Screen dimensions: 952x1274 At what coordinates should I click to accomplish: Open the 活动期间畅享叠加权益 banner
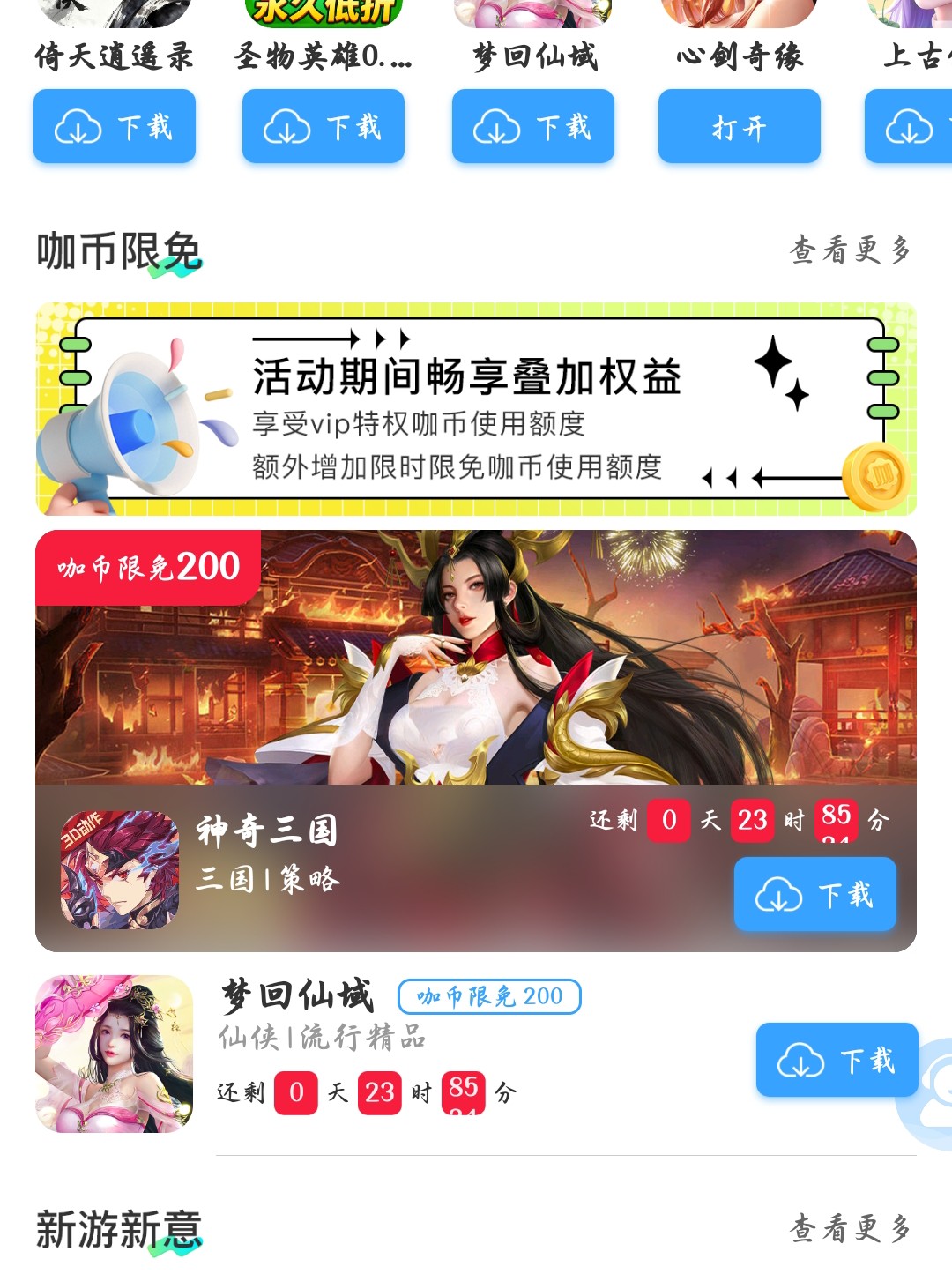click(x=476, y=409)
